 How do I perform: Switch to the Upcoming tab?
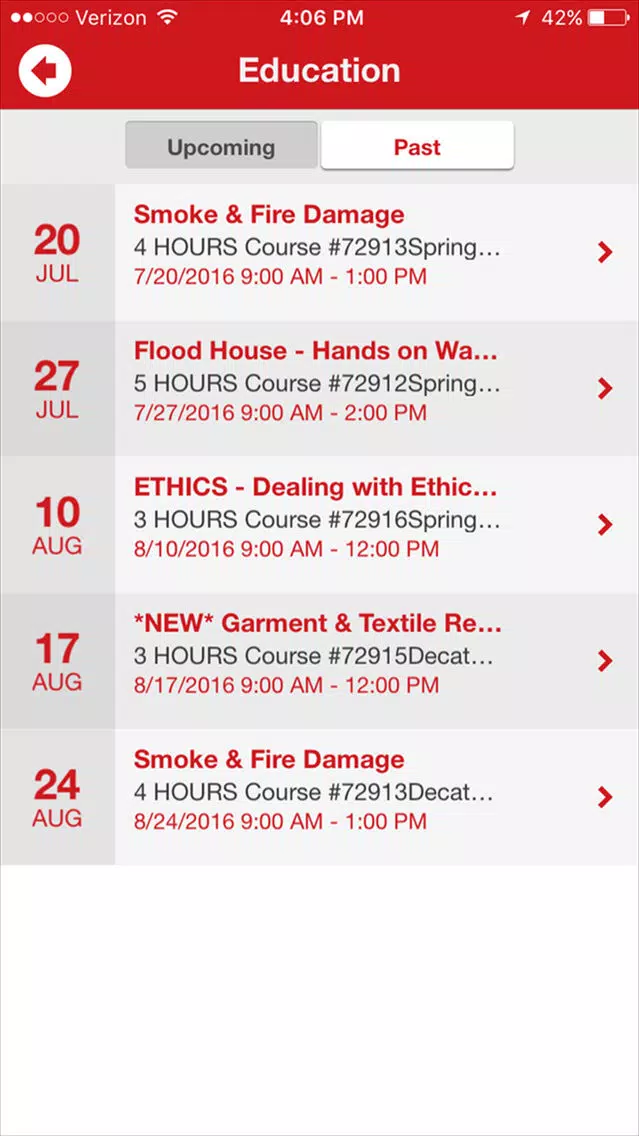[221, 147]
